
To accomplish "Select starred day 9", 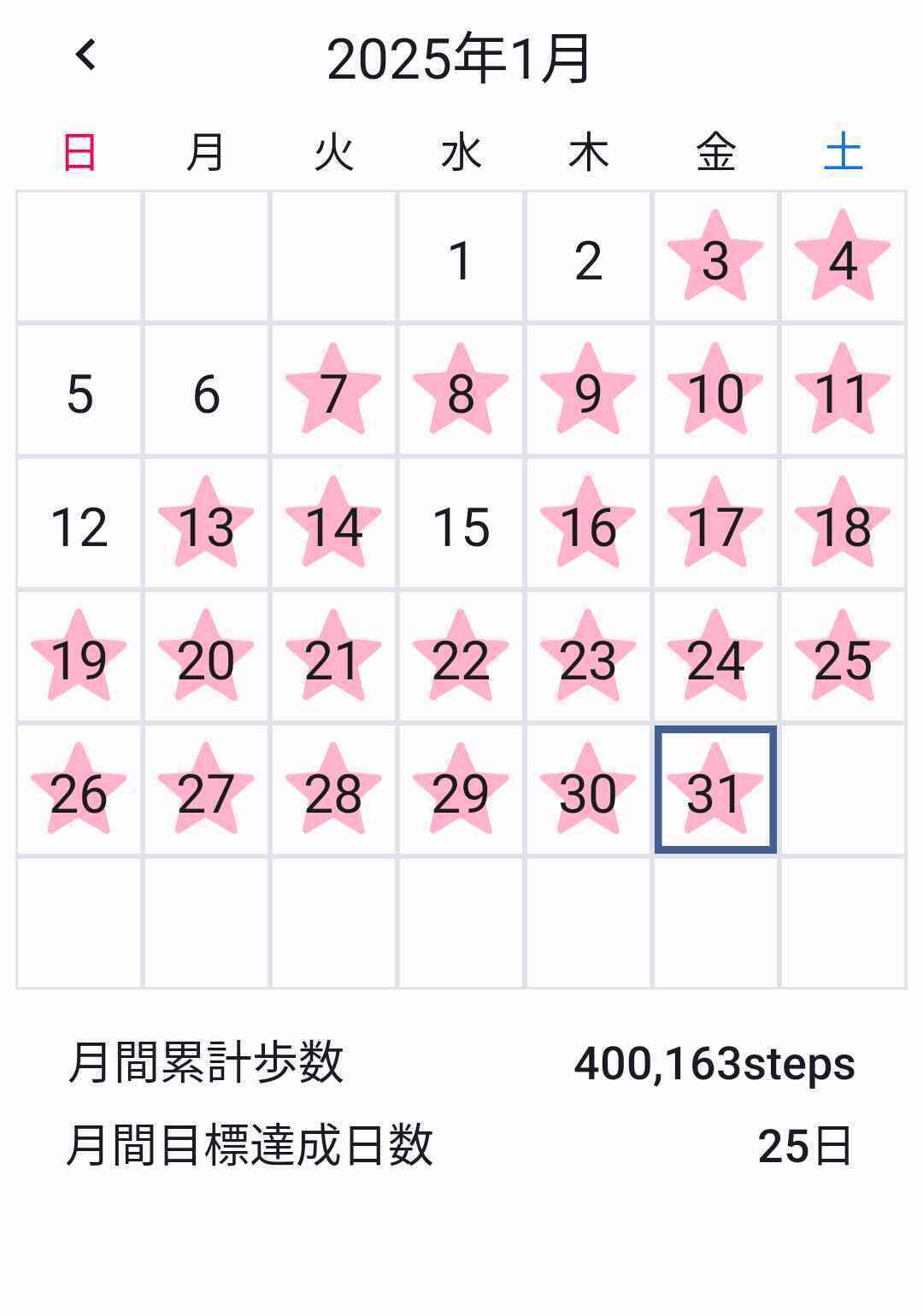I will pos(588,392).
